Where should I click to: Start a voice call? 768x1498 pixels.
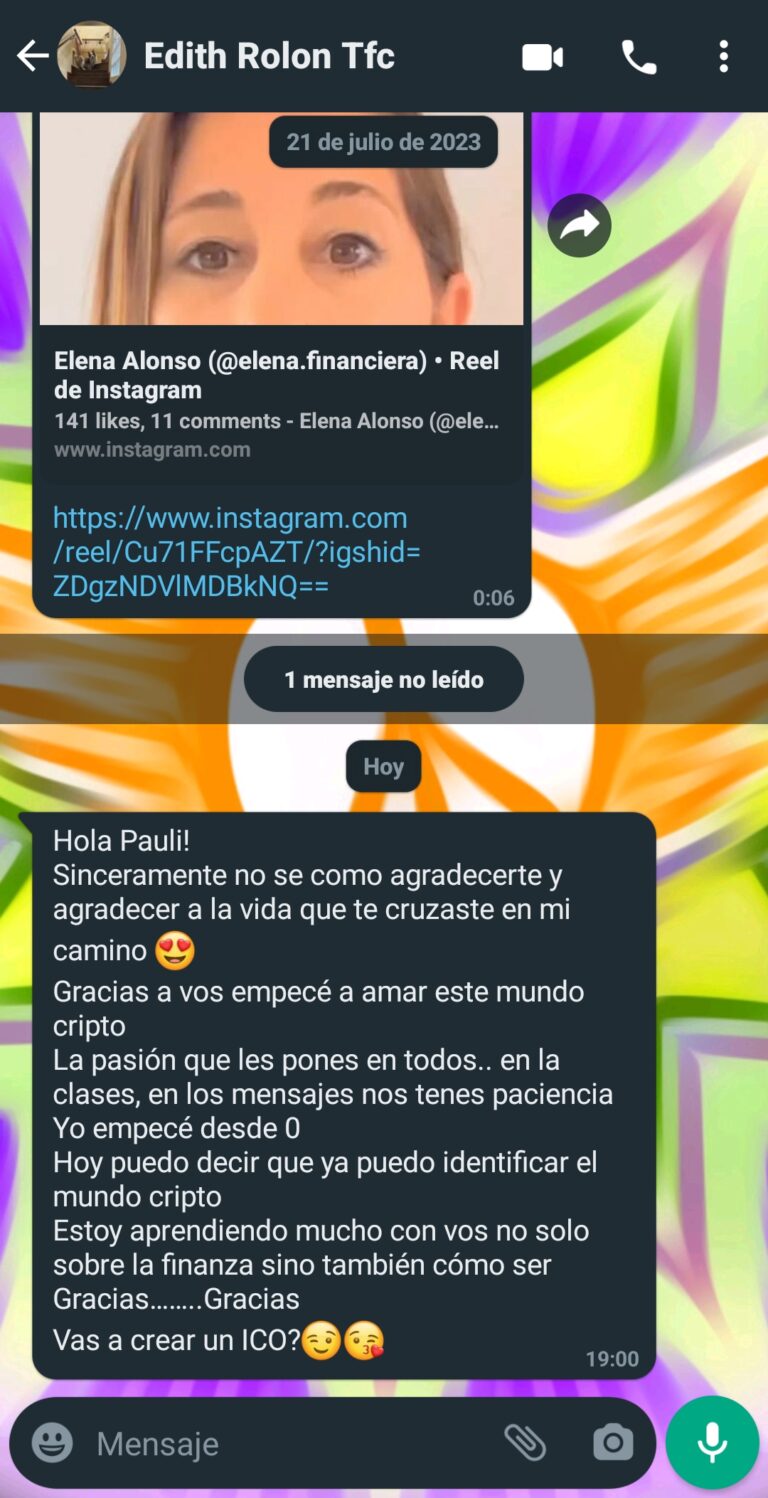click(637, 56)
